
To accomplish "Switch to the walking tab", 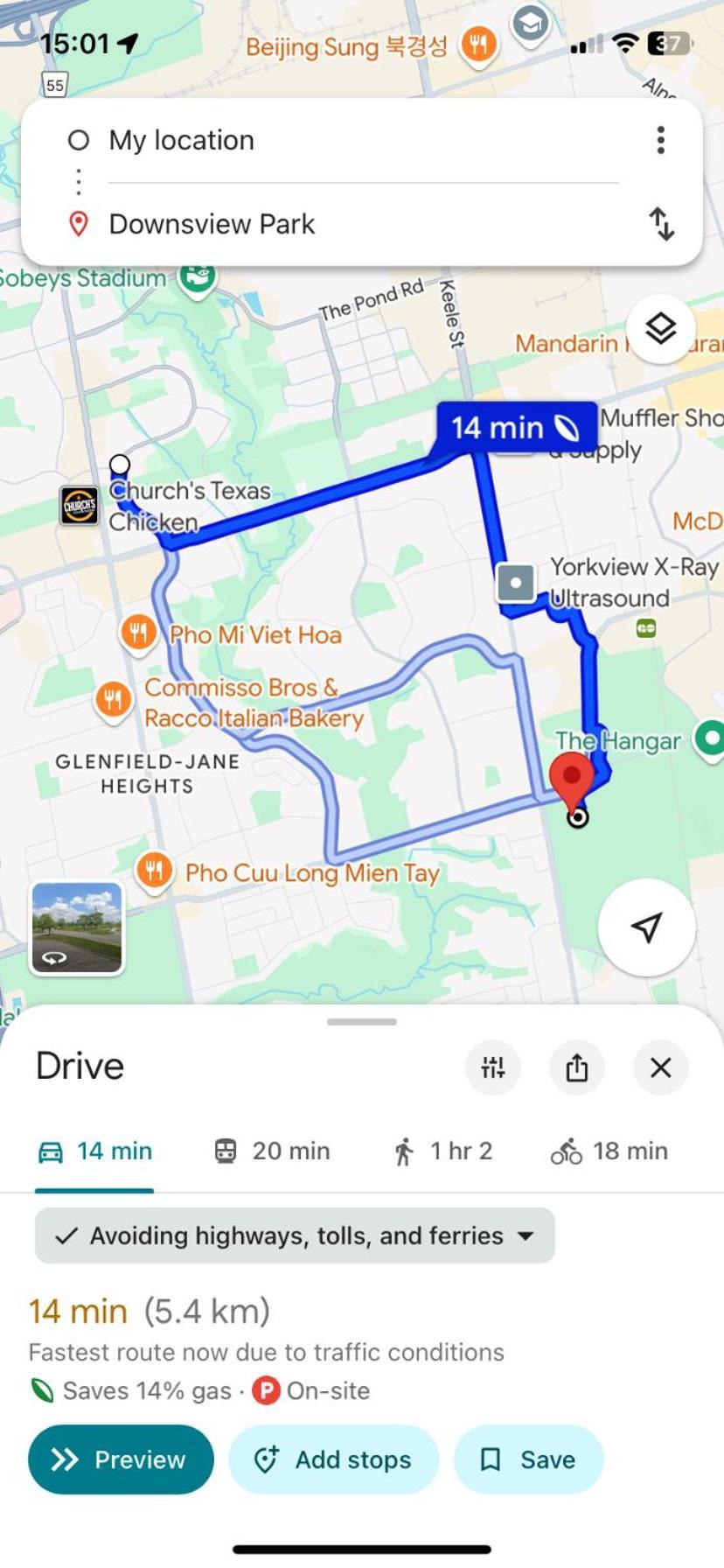I will (443, 1151).
